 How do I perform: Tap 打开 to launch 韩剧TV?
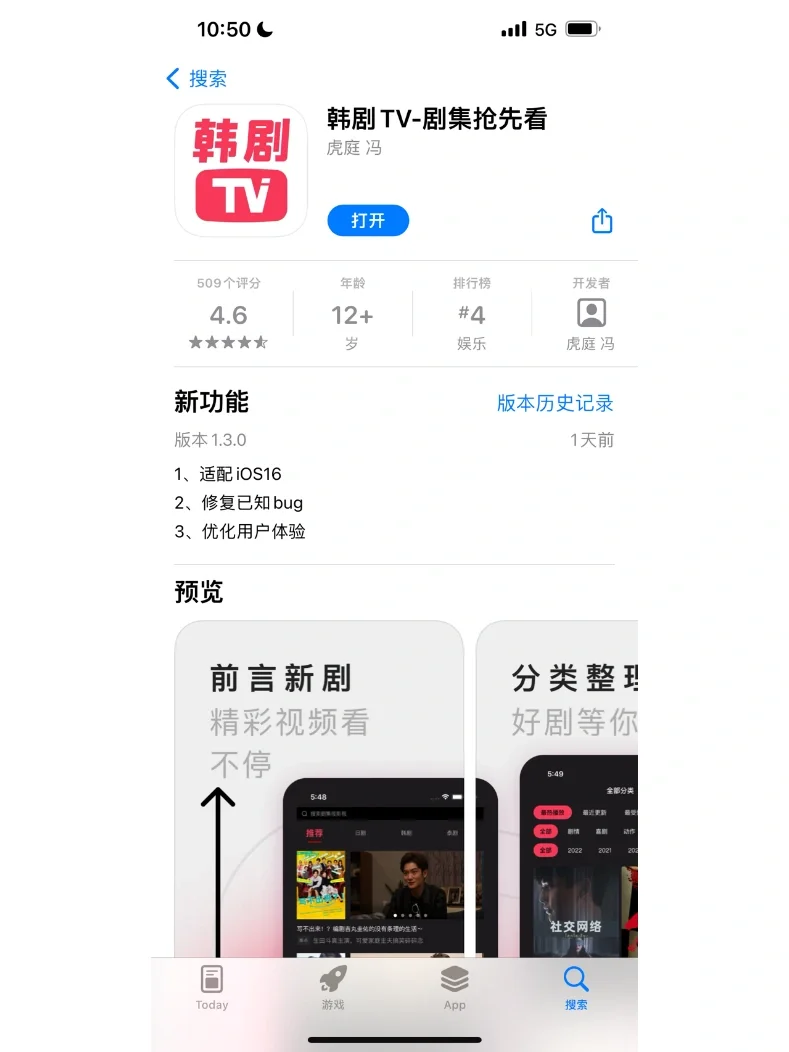[x=368, y=220]
